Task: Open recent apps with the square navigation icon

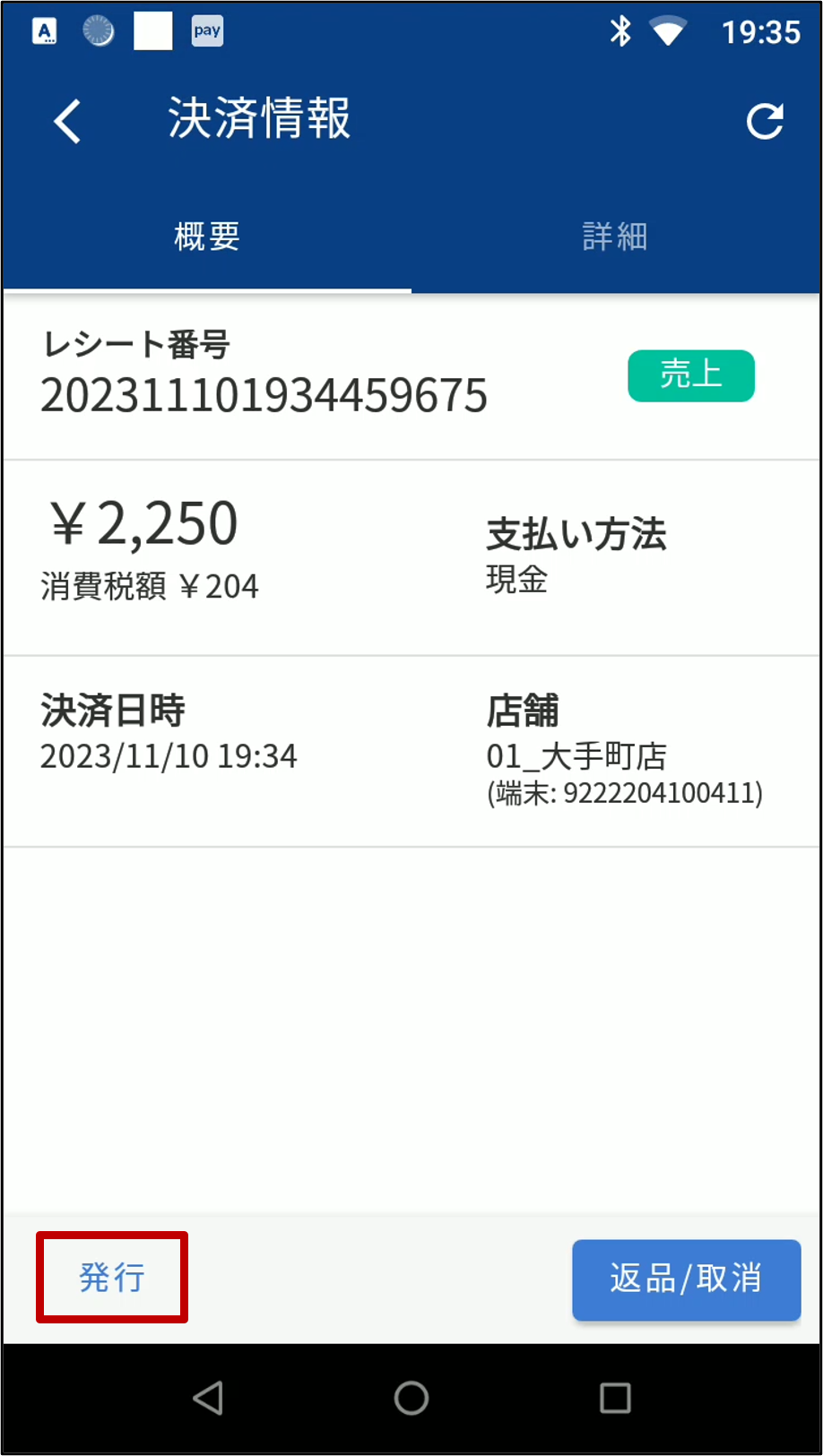Action: [x=616, y=1397]
